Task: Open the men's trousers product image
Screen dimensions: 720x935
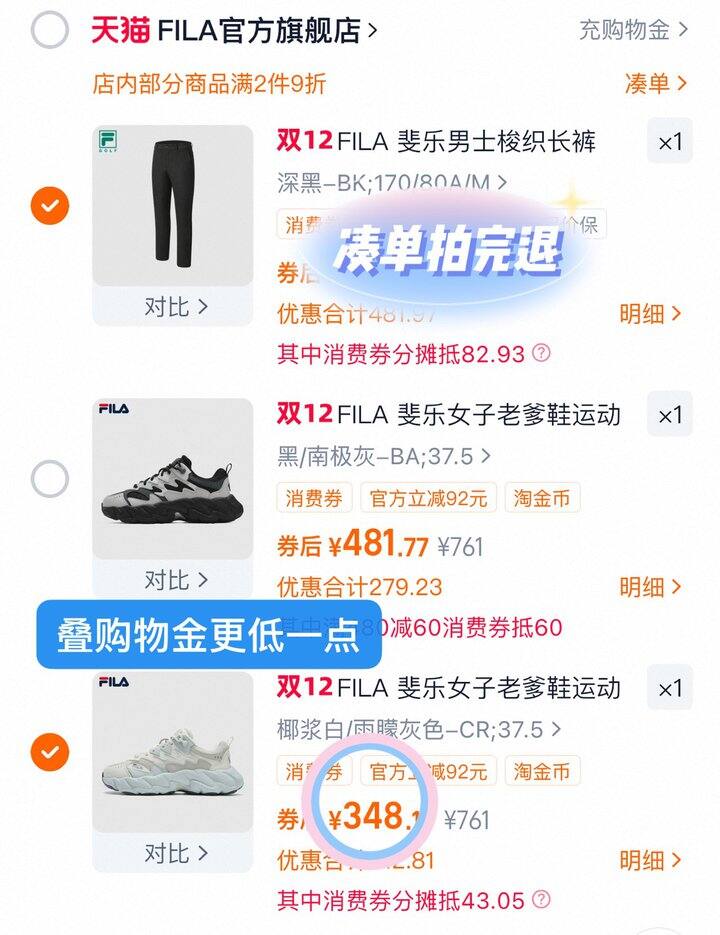Action: coord(173,205)
